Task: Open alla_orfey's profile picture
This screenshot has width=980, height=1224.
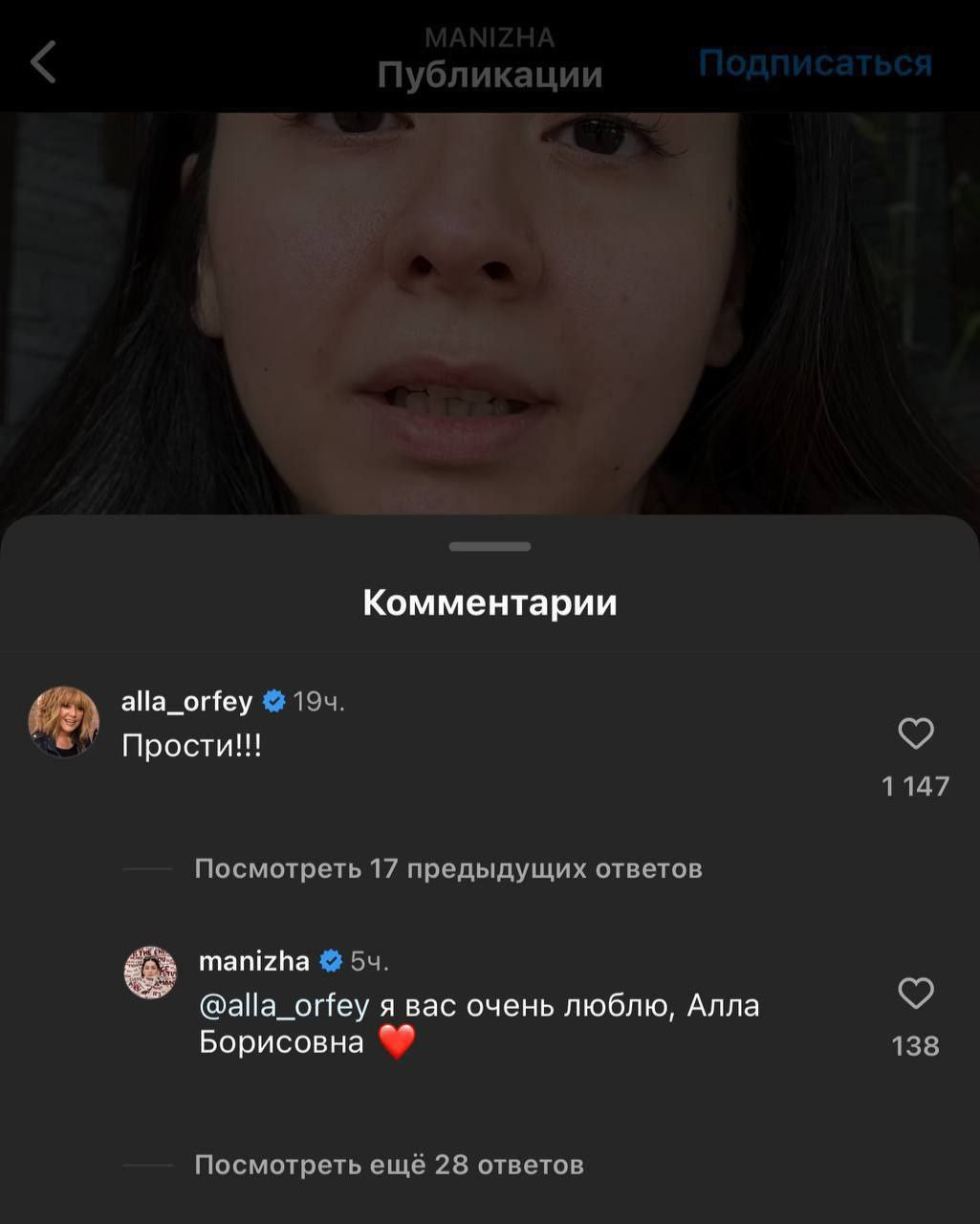Action: [x=64, y=722]
